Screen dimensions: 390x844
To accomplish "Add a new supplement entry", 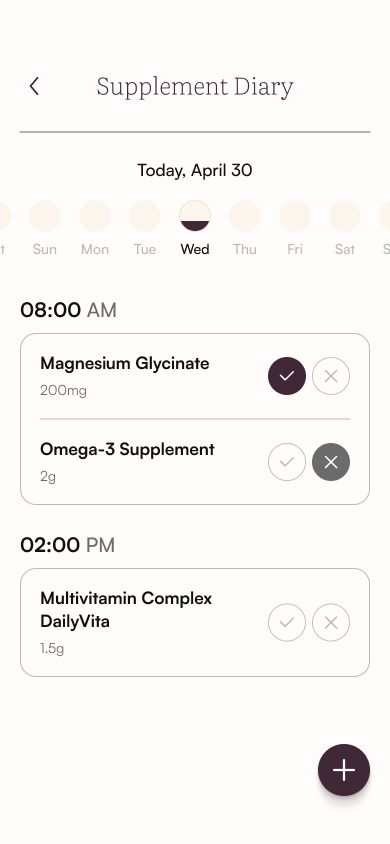I will pos(344,770).
